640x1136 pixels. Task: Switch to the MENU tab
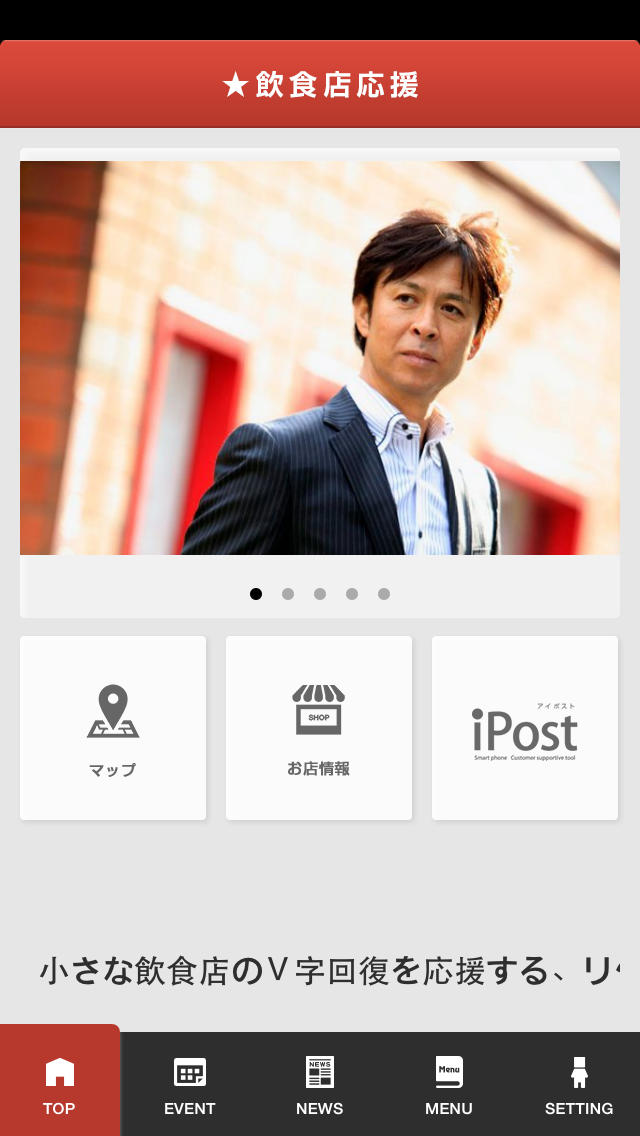(x=449, y=1085)
